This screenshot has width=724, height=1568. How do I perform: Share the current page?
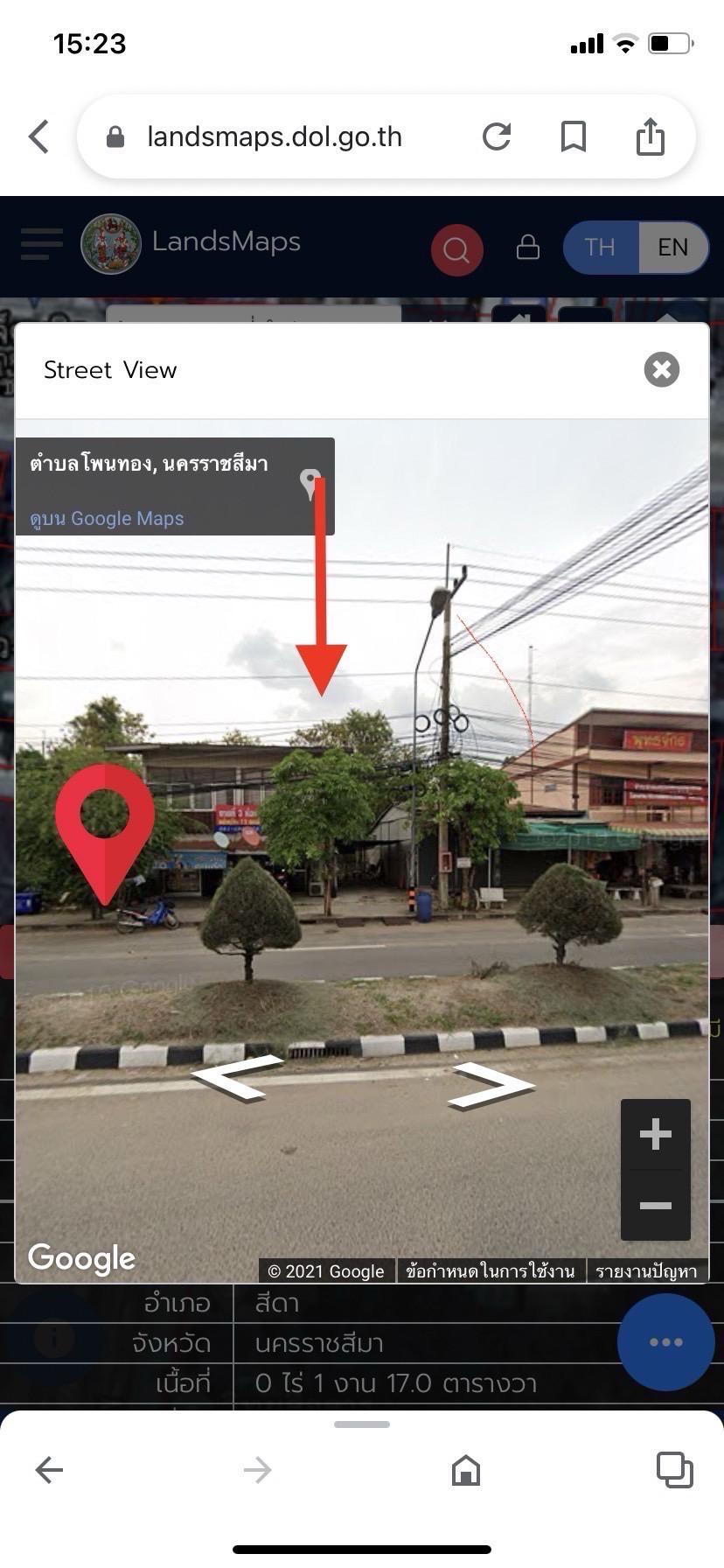coord(650,136)
